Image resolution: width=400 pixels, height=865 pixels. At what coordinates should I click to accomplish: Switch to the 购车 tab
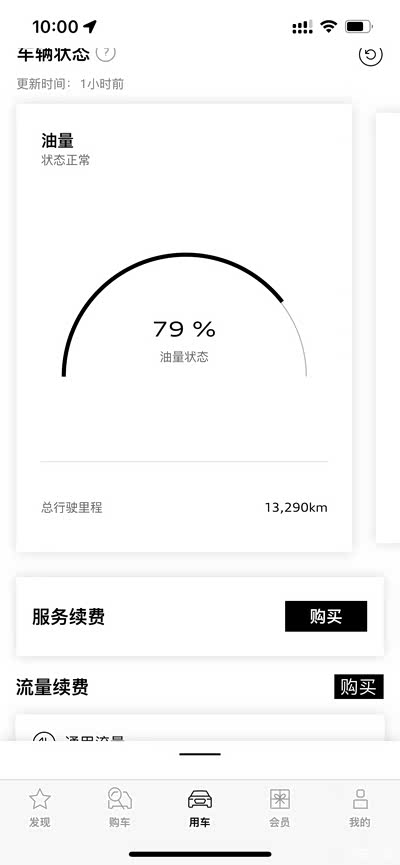pos(120,808)
